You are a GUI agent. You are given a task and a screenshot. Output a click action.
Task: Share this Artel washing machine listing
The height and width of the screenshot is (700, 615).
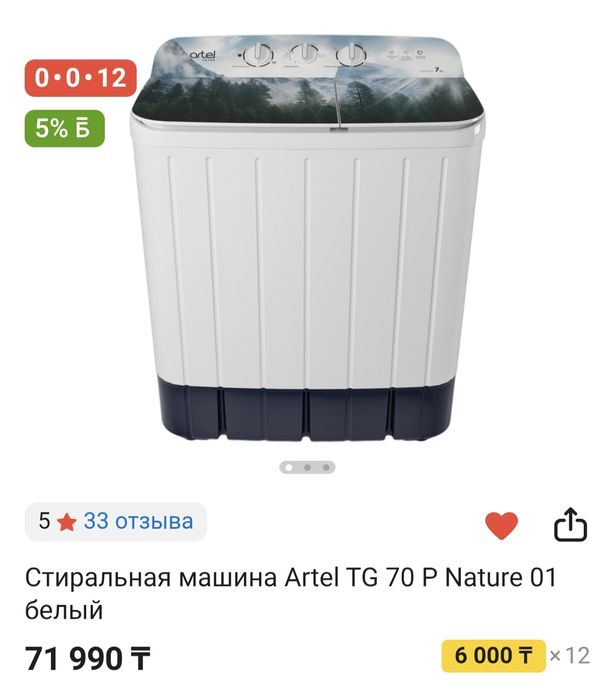click(569, 524)
